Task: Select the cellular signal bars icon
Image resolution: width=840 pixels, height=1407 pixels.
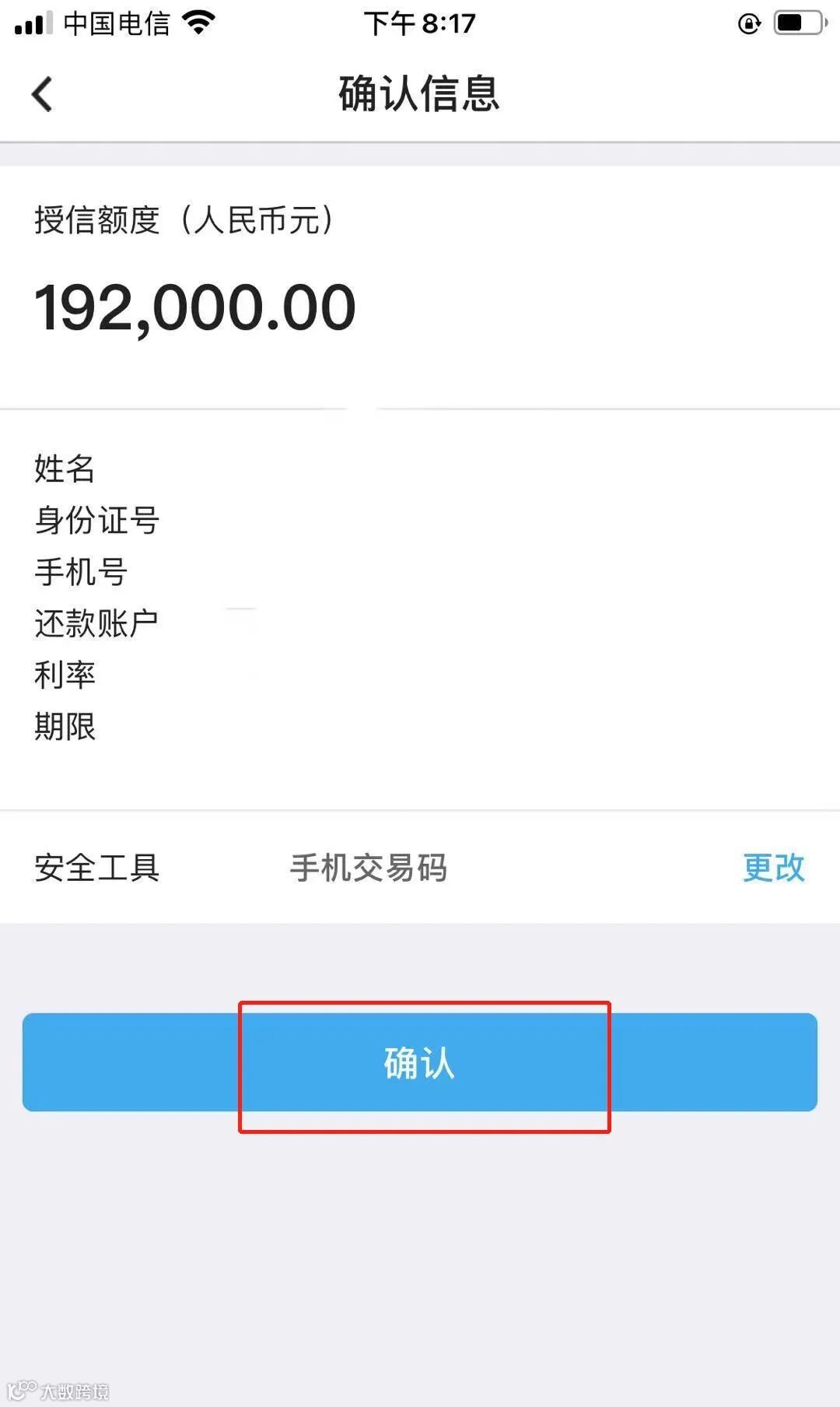Action: pyautogui.click(x=31, y=23)
